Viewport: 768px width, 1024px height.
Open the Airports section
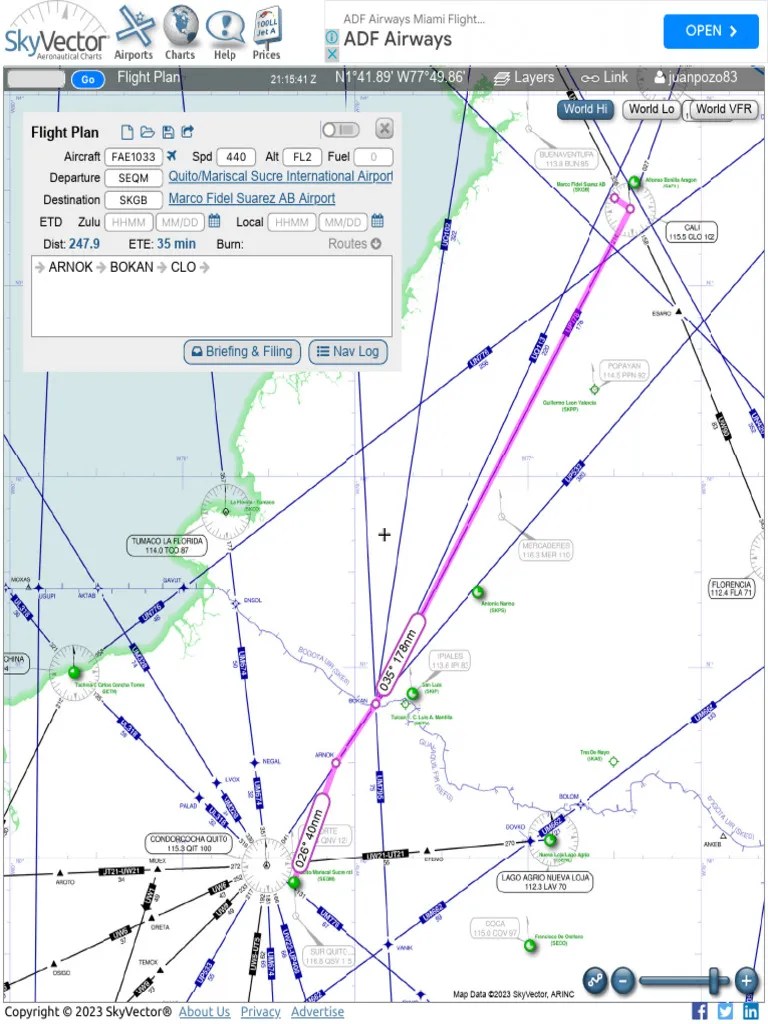click(x=133, y=32)
